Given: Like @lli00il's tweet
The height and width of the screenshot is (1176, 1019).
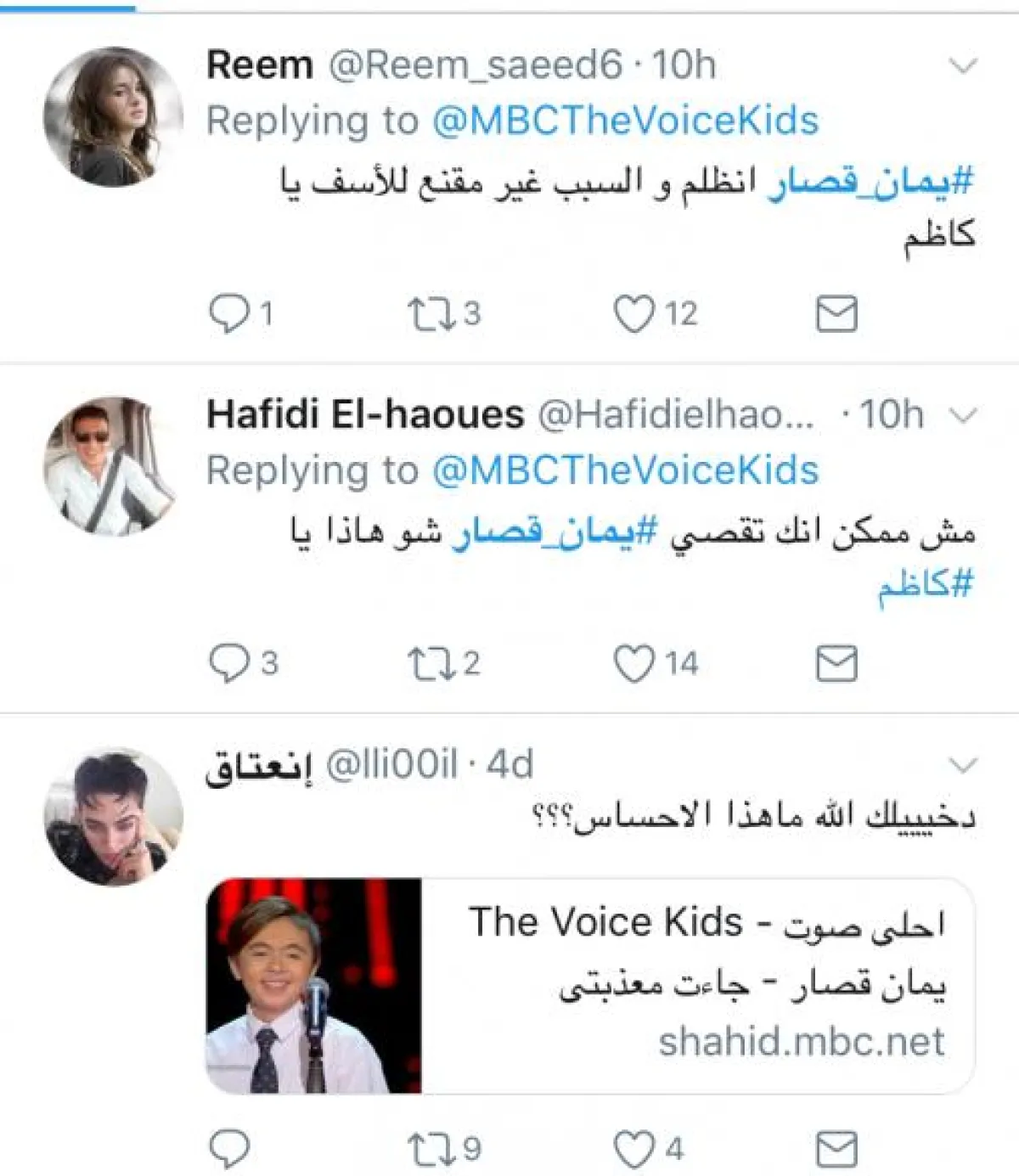Looking at the screenshot, I should [633, 1150].
